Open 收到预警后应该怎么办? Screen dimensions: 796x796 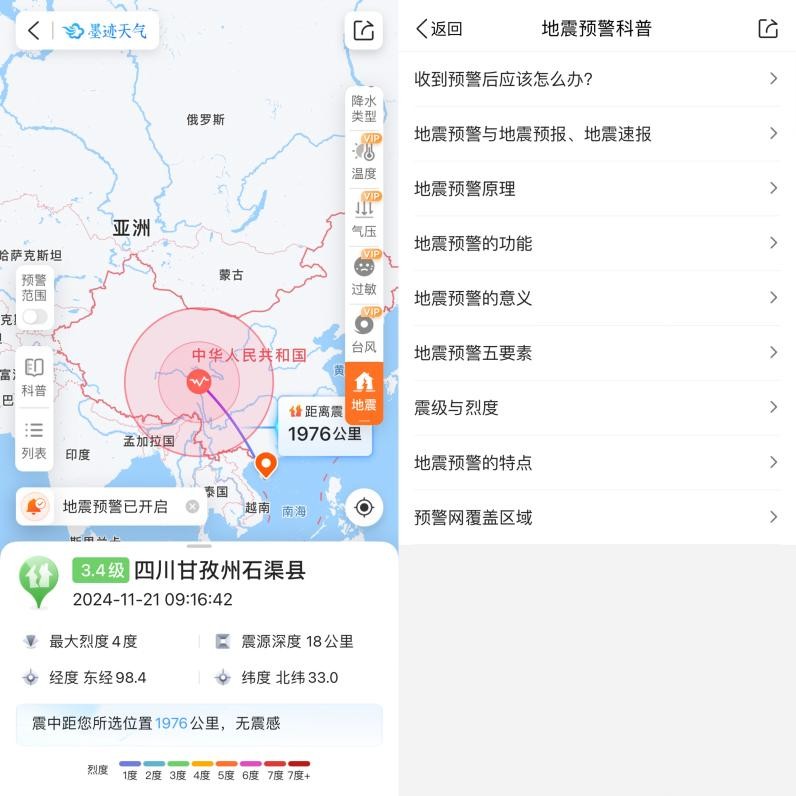[596, 79]
